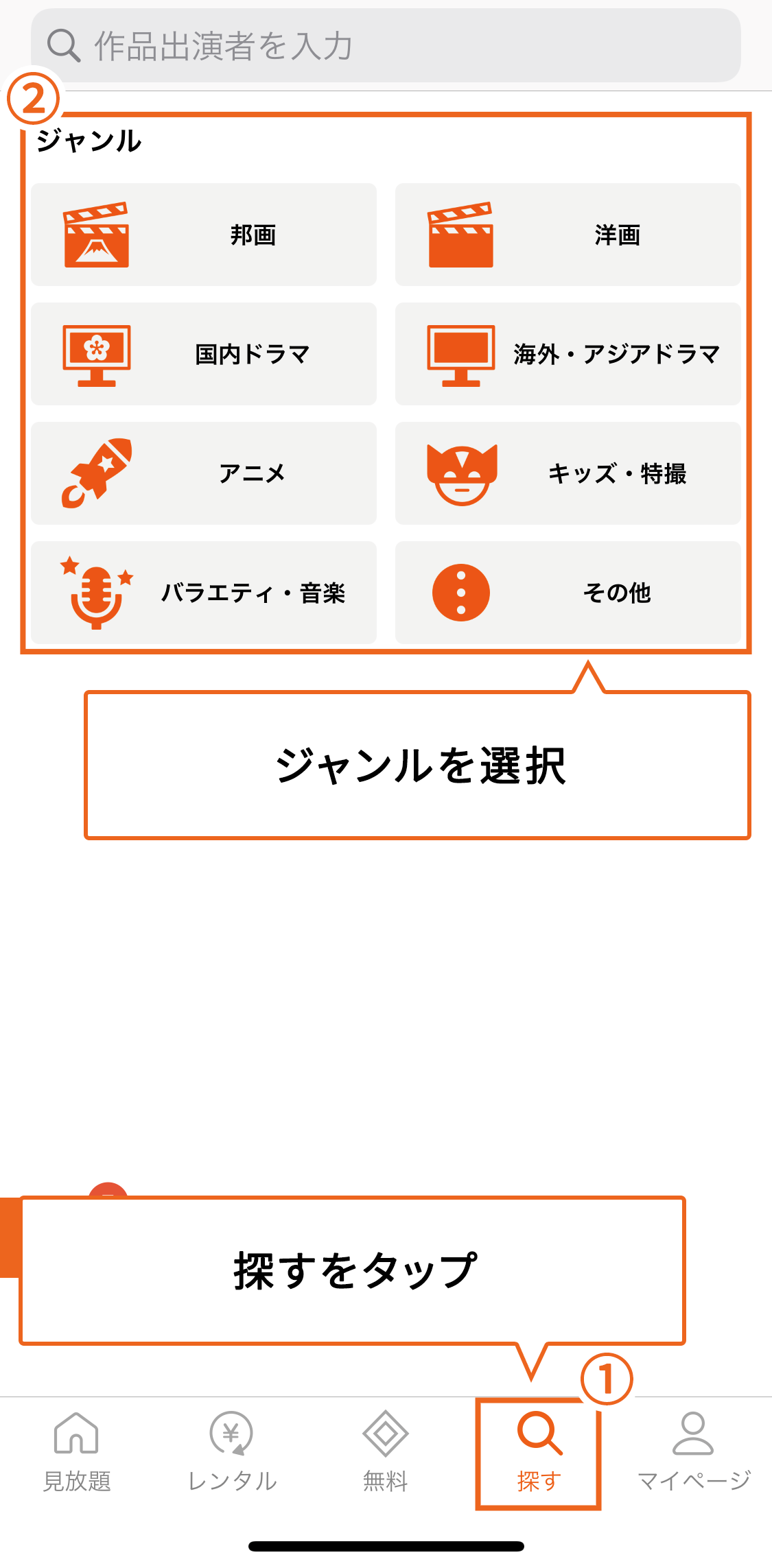Select 海外・アジアドラマ genre
The width and height of the screenshot is (772, 1568).
(568, 354)
